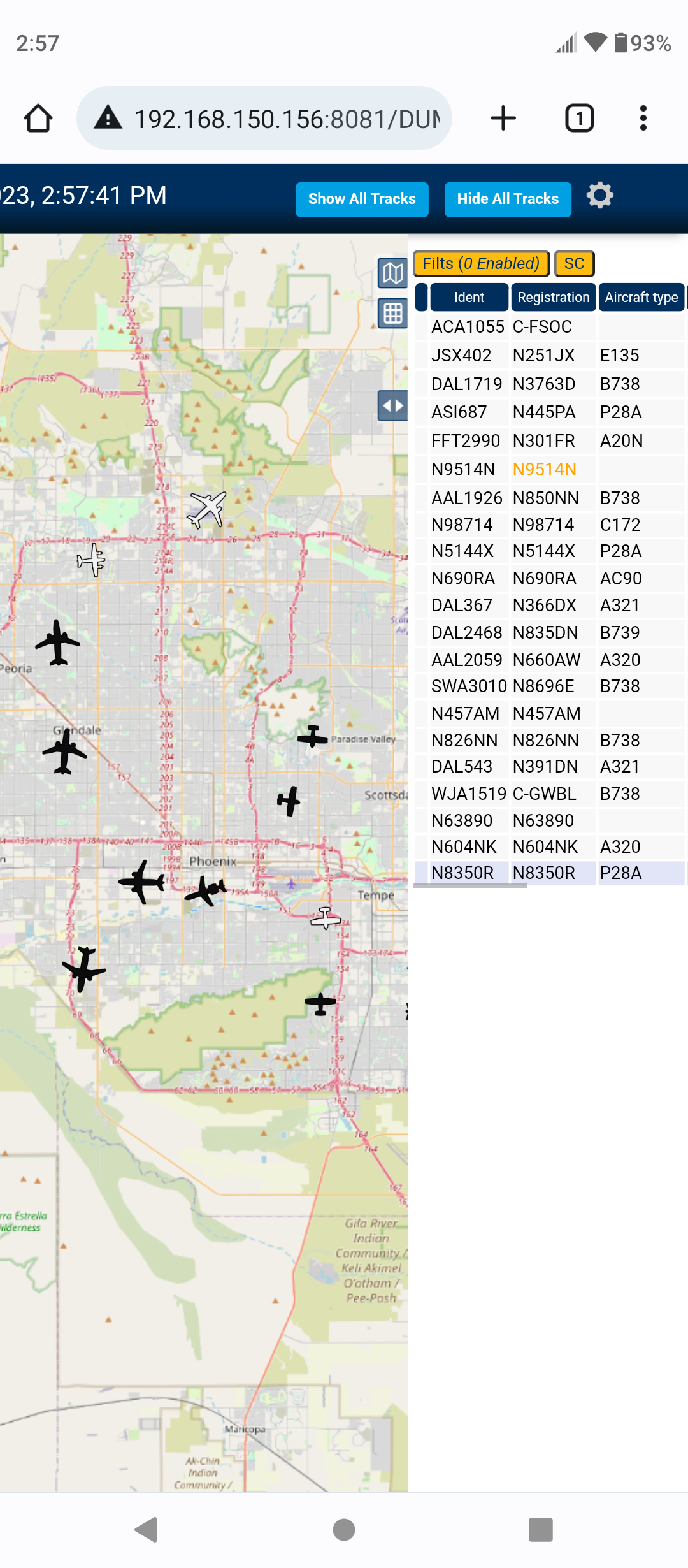Sort the table by Ident column
The height and width of the screenshot is (1568, 688).
pyautogui.click(x=469, y=298)
